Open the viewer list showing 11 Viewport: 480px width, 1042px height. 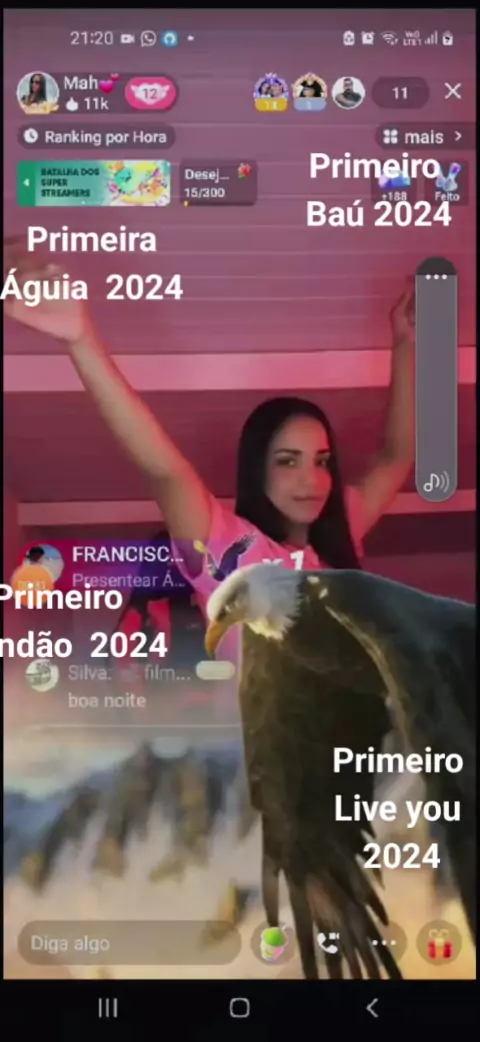coord(400,93)
